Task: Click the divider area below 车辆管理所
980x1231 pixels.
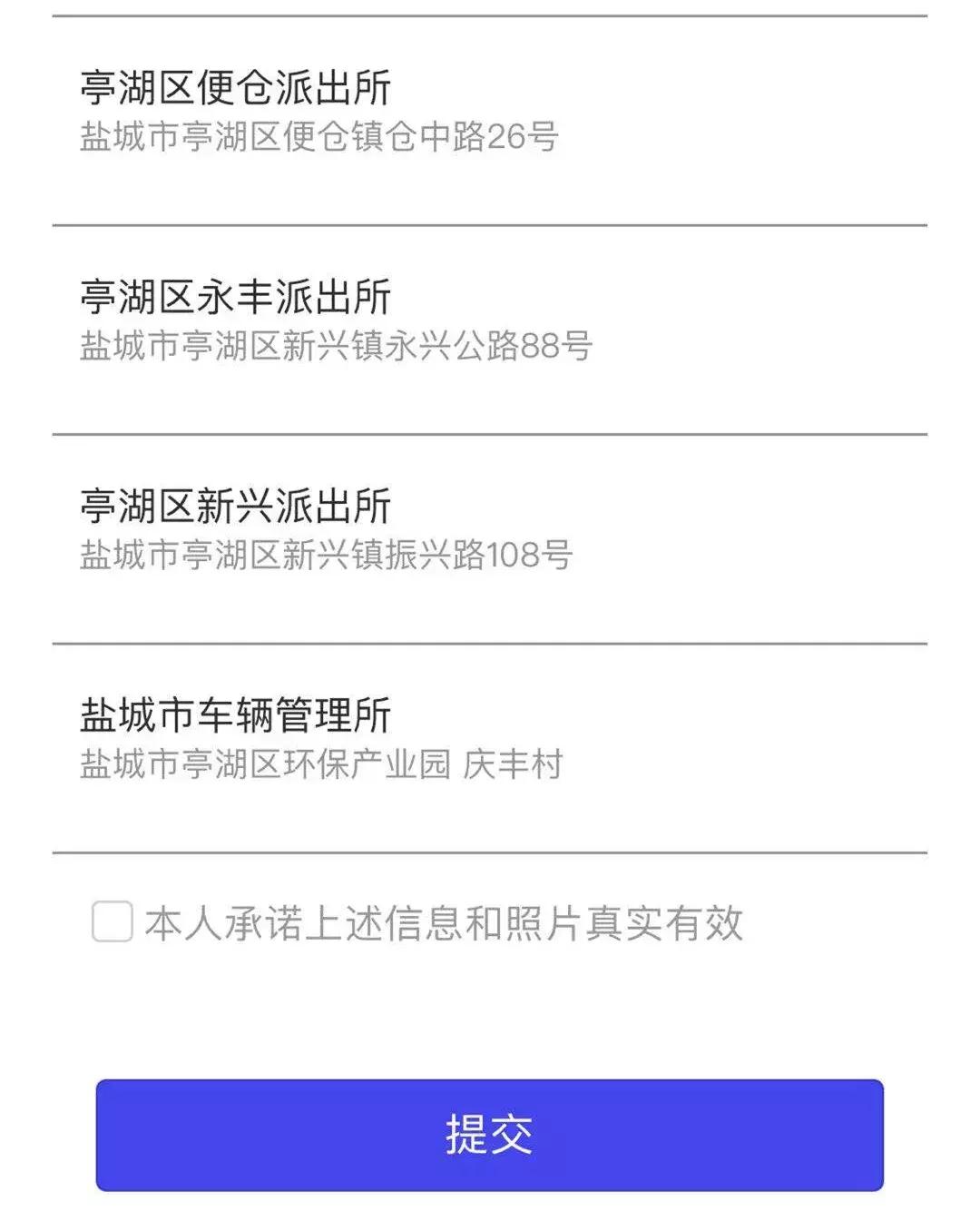Action: tap(490, 851)
